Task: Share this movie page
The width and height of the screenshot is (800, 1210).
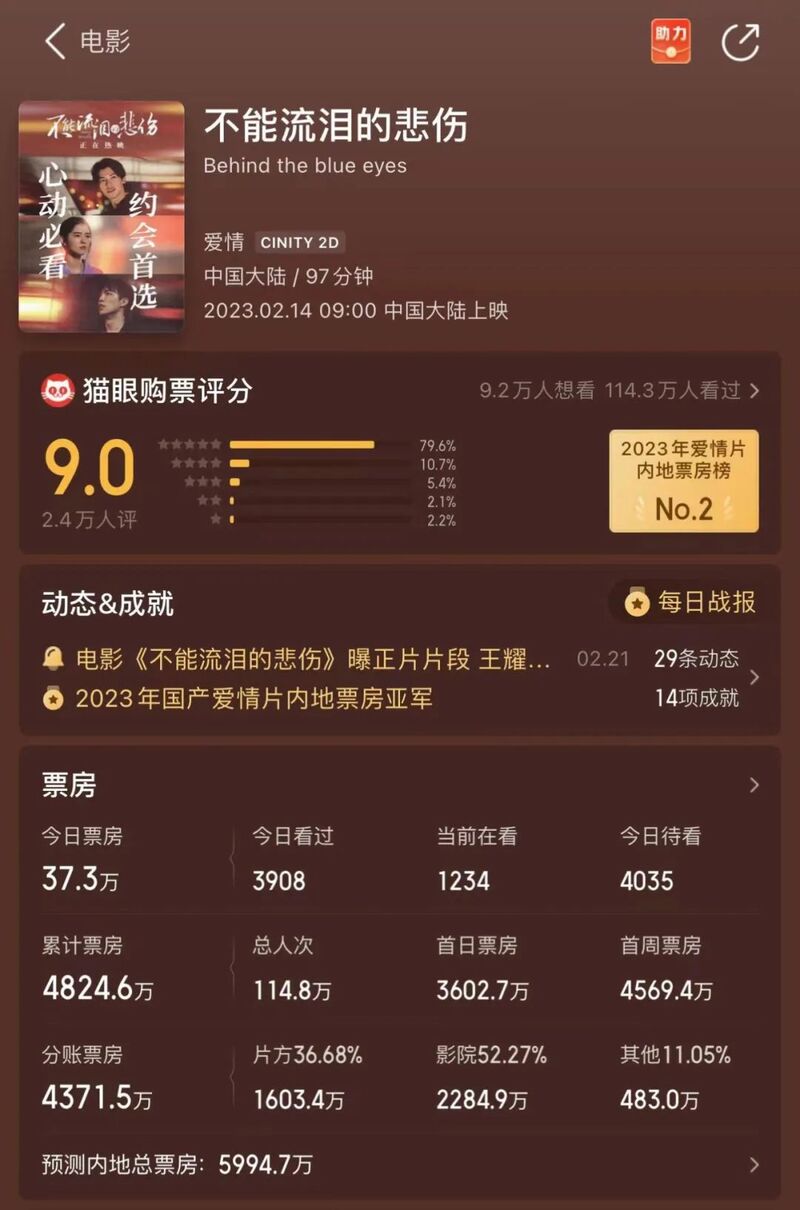Action: 741,42
